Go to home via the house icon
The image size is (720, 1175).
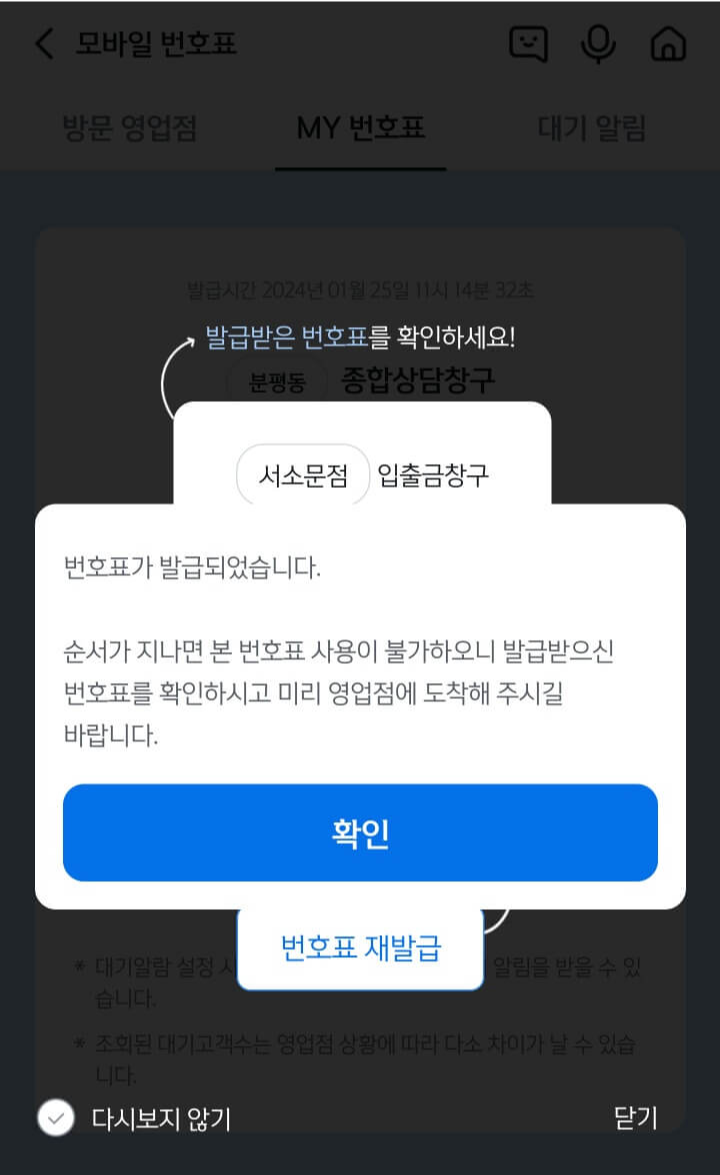coord(668,44)
